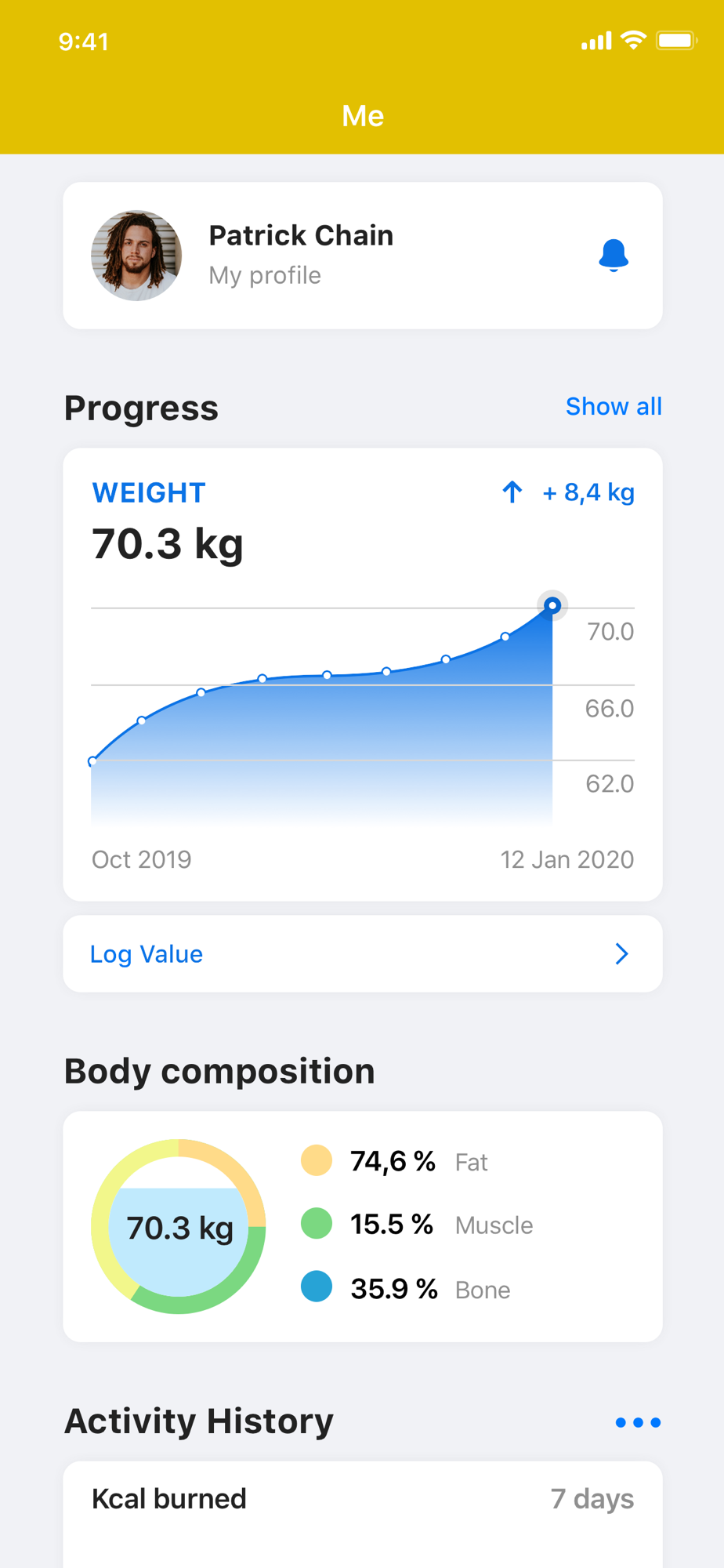
Task: Tap Show all next to Progress
Action: (614, 406)
